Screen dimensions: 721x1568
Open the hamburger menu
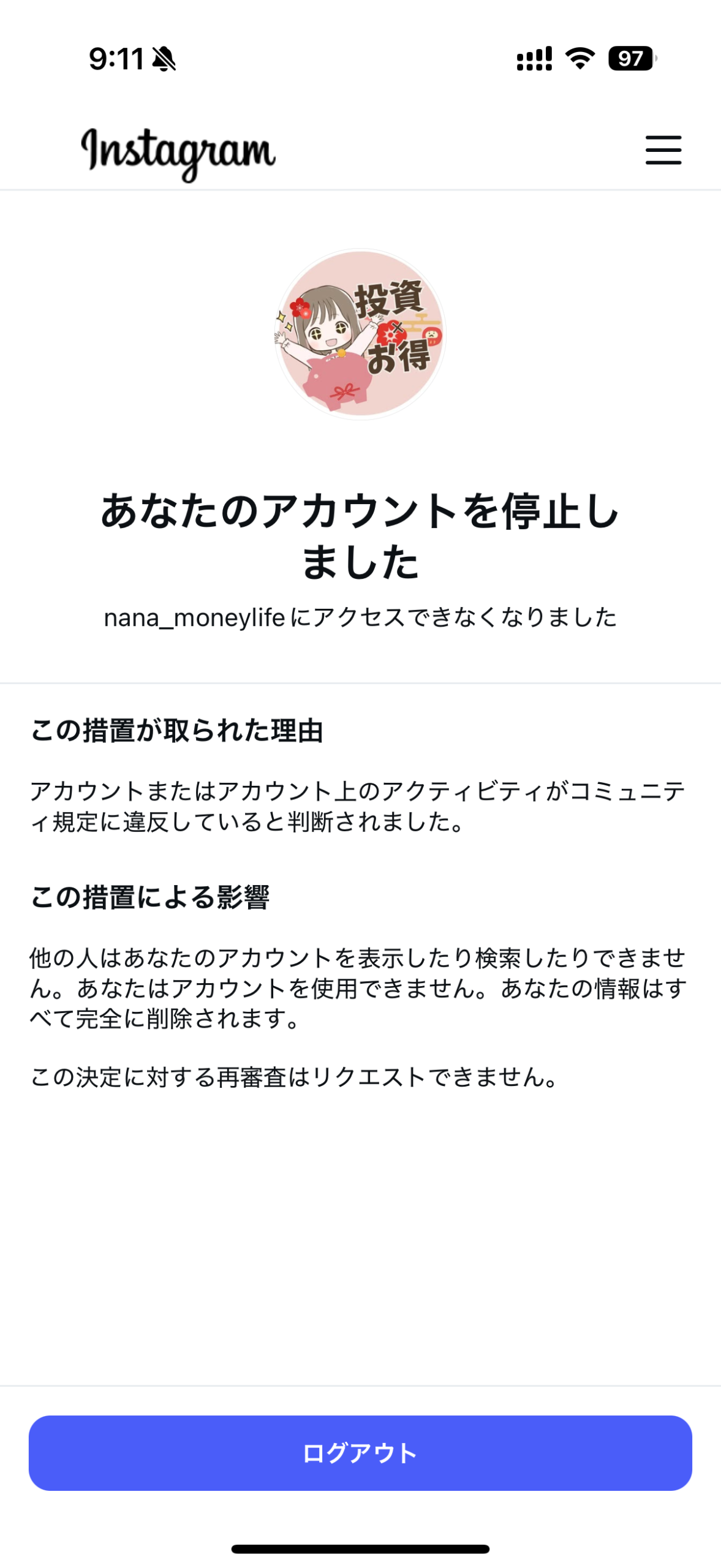pyautogui.click(x=663, y=150)
